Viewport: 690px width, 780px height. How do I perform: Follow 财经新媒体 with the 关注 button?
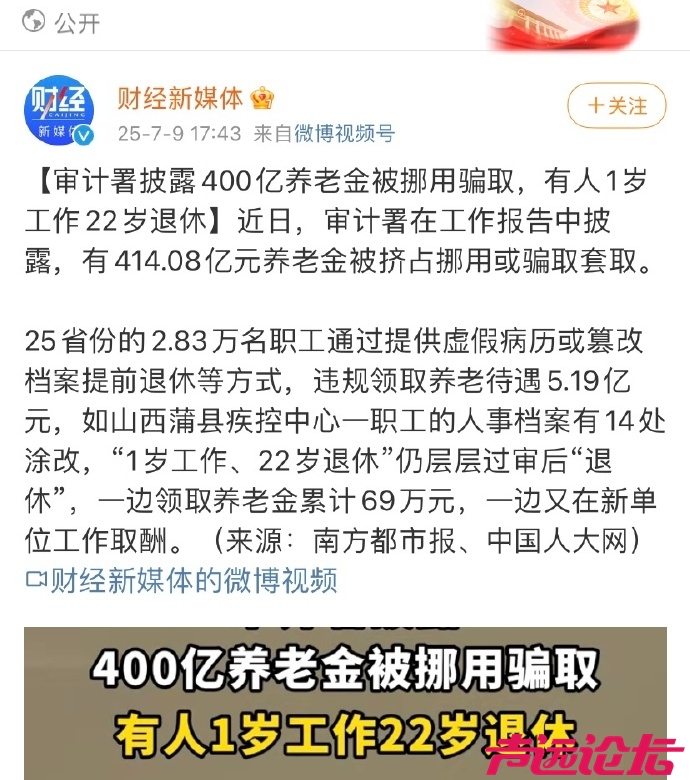(x=617, y=106)
